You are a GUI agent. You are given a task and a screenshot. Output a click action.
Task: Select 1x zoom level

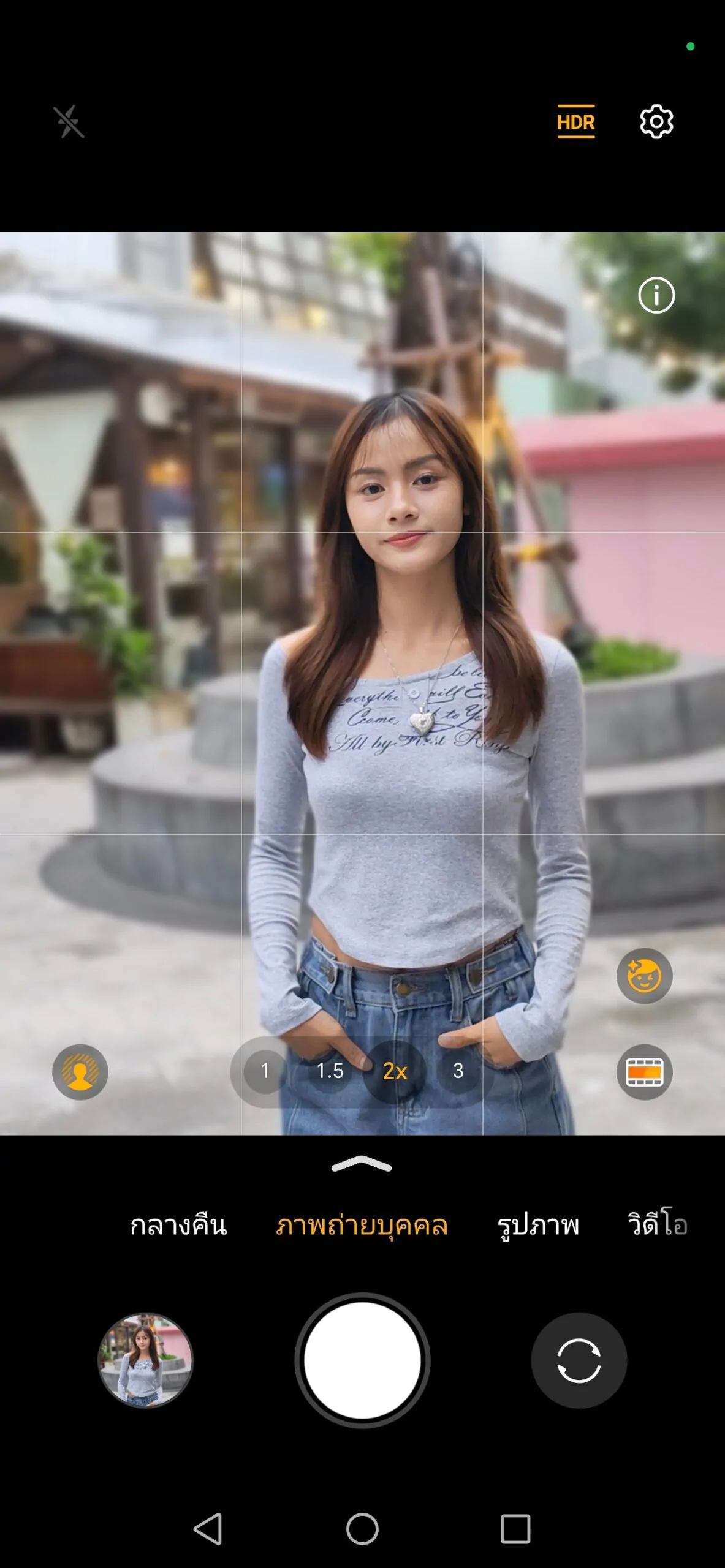click(265, 1071)
